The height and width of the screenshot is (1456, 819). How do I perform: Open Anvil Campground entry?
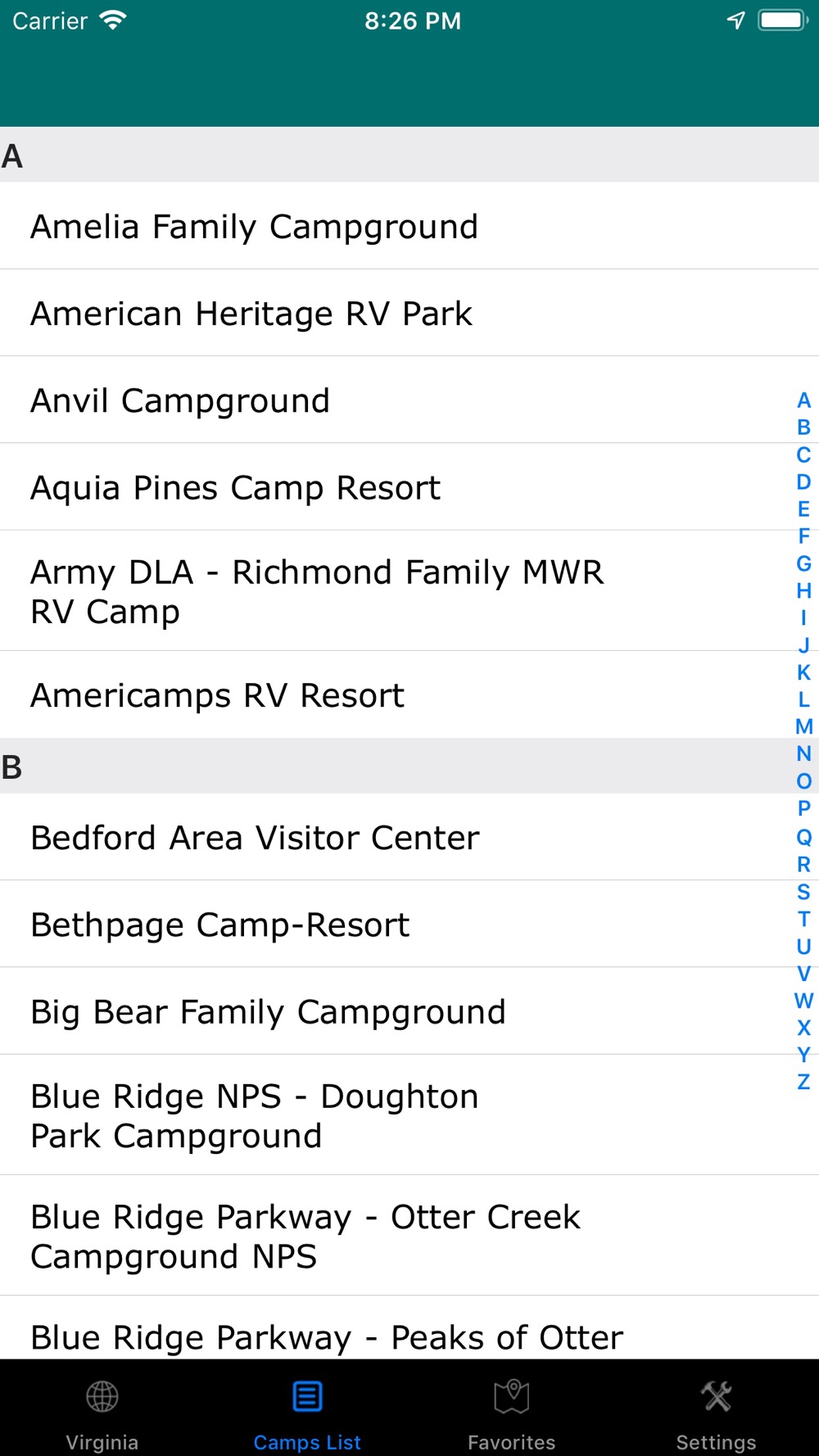tap(409, 400)
